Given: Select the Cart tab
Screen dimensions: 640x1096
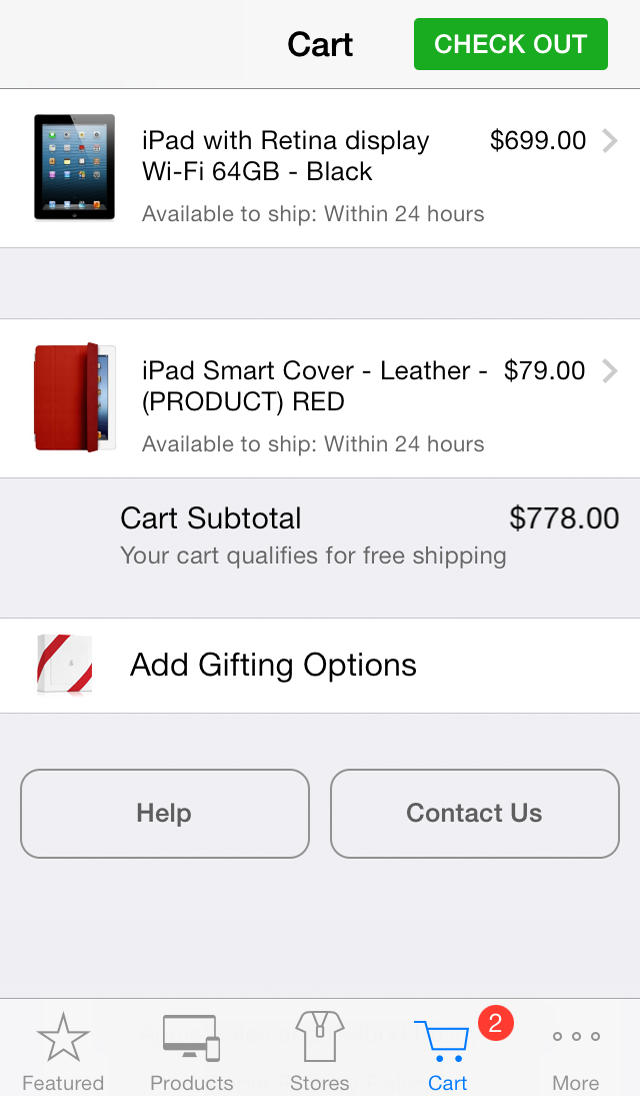Looking at the screenshot, I should point(447,1052).
